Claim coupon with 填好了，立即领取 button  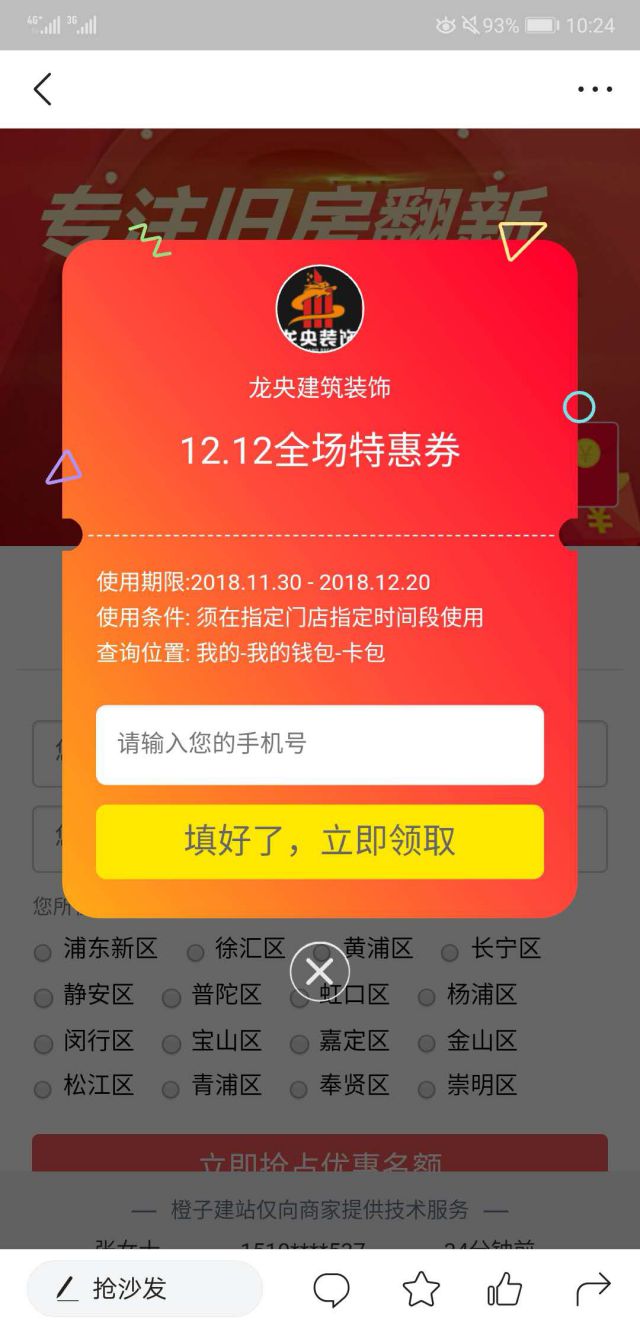320,841
